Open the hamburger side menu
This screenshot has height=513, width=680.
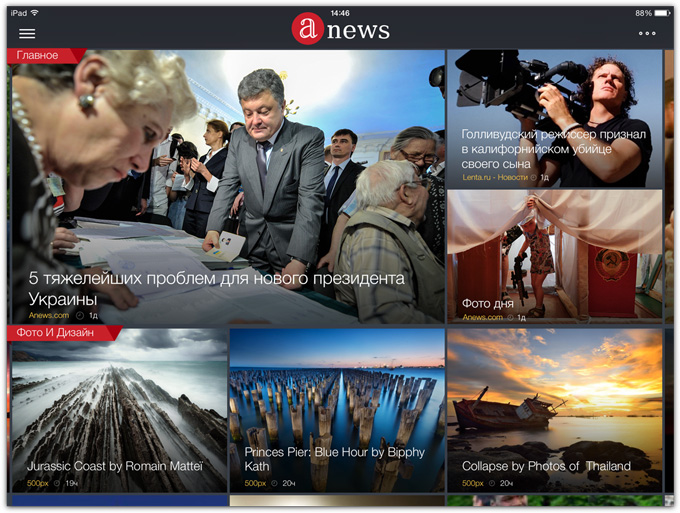pyautogui.click(x=27, y=33)
